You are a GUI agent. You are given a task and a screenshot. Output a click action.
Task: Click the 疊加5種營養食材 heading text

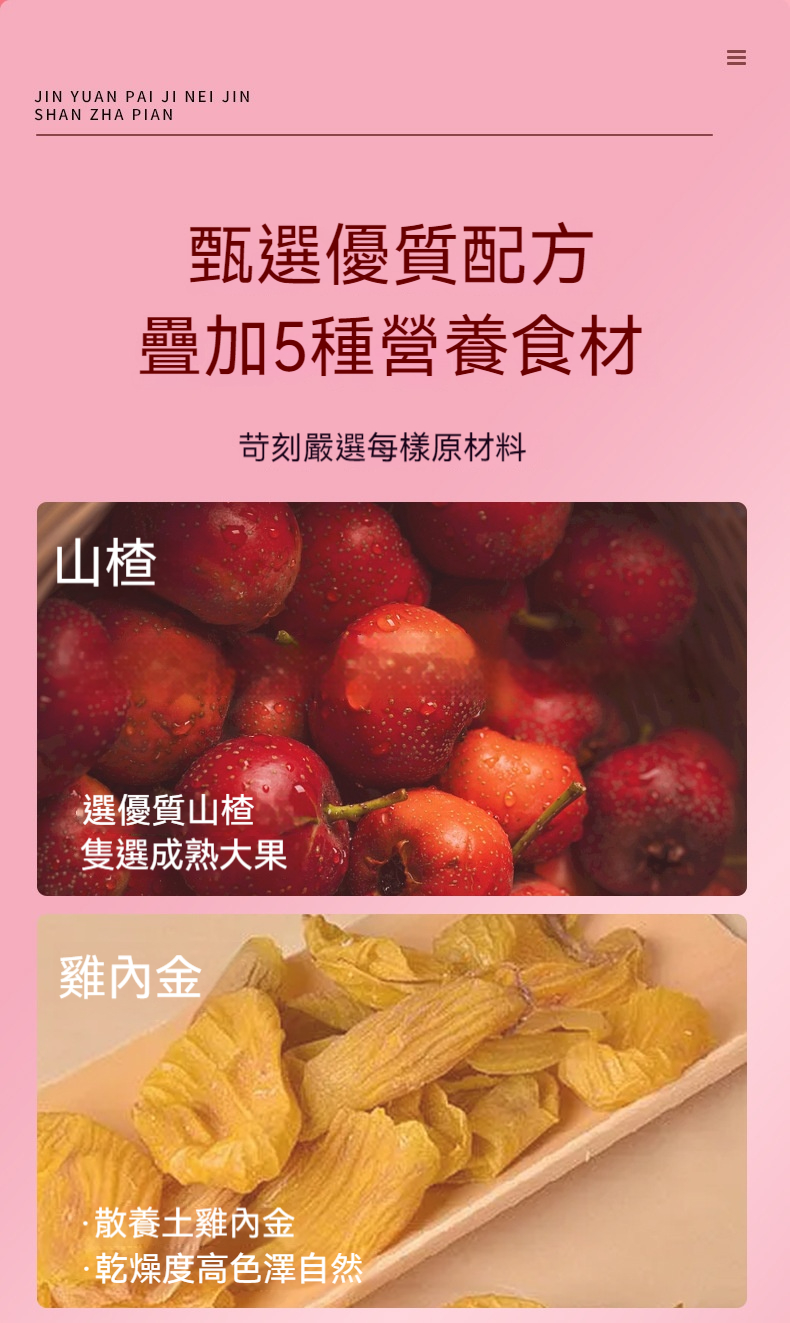(x=389, y=344)
